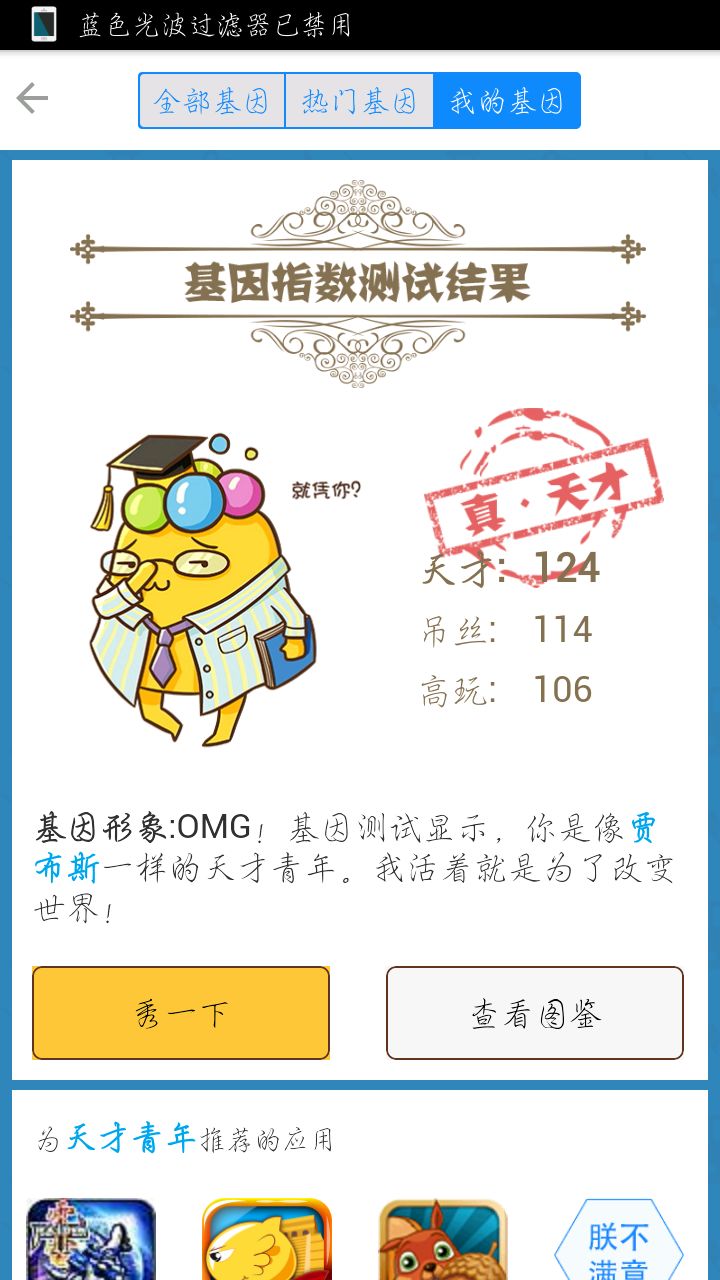Image resolution: width=720 pixels, height=1280 pixels.
Task: Open 查看图鉴 to view the gallery
Action: click(x=535, y=1013)
